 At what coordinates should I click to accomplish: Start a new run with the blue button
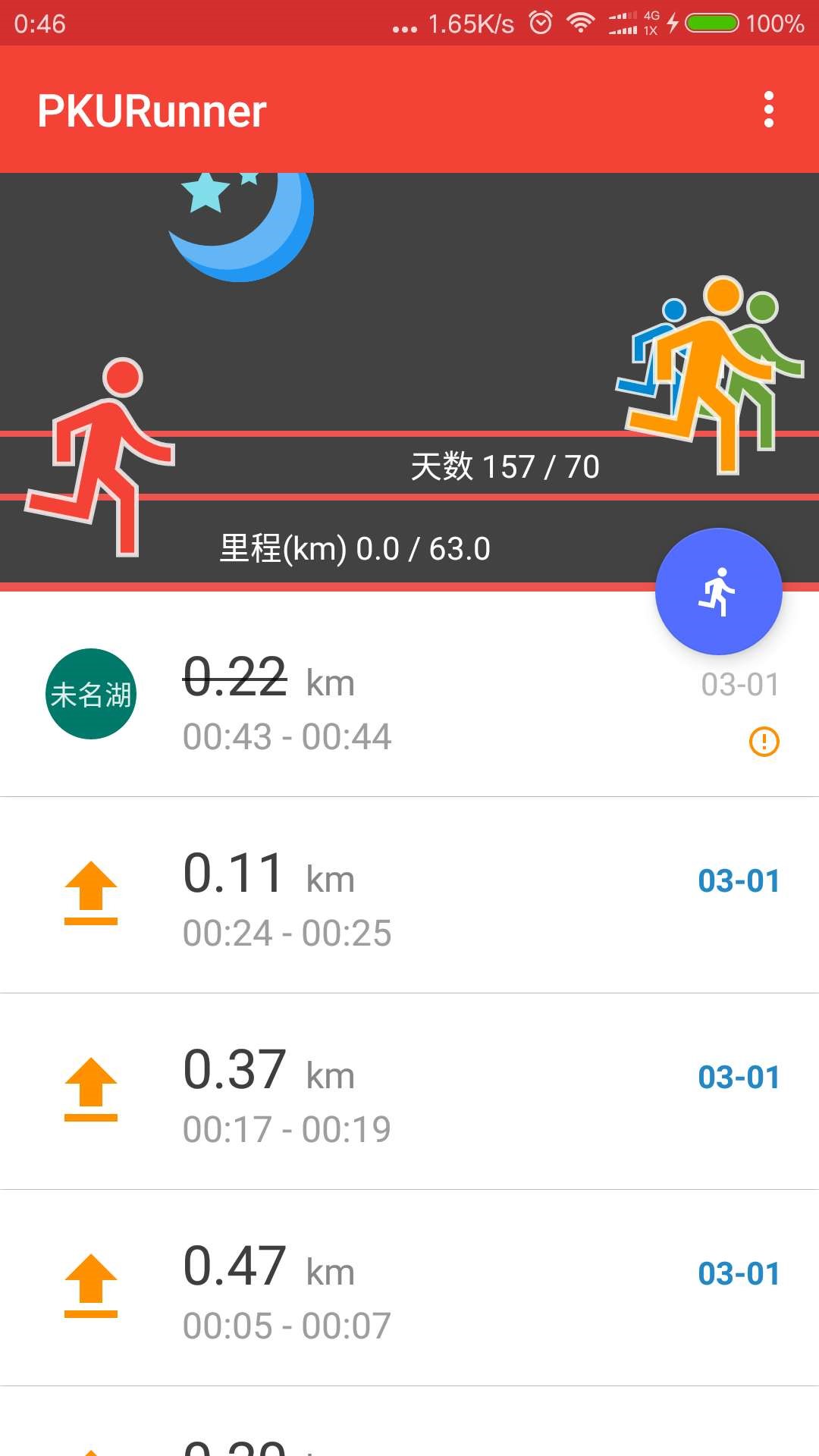[718, 591]
